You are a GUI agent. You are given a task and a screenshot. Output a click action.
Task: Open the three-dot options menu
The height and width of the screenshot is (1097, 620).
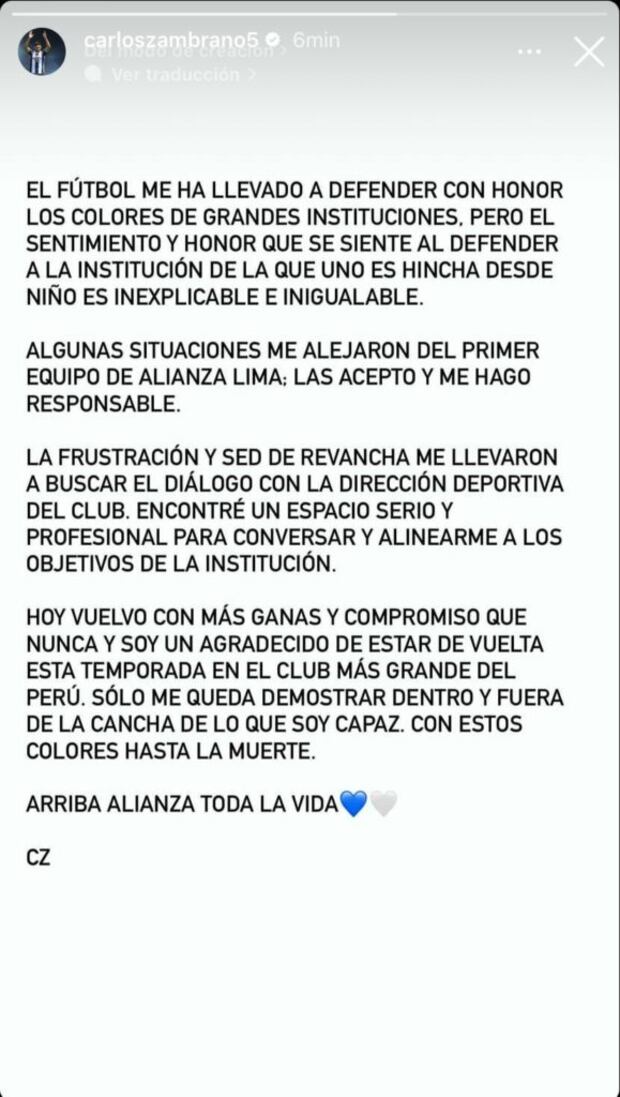coord(529,51)
